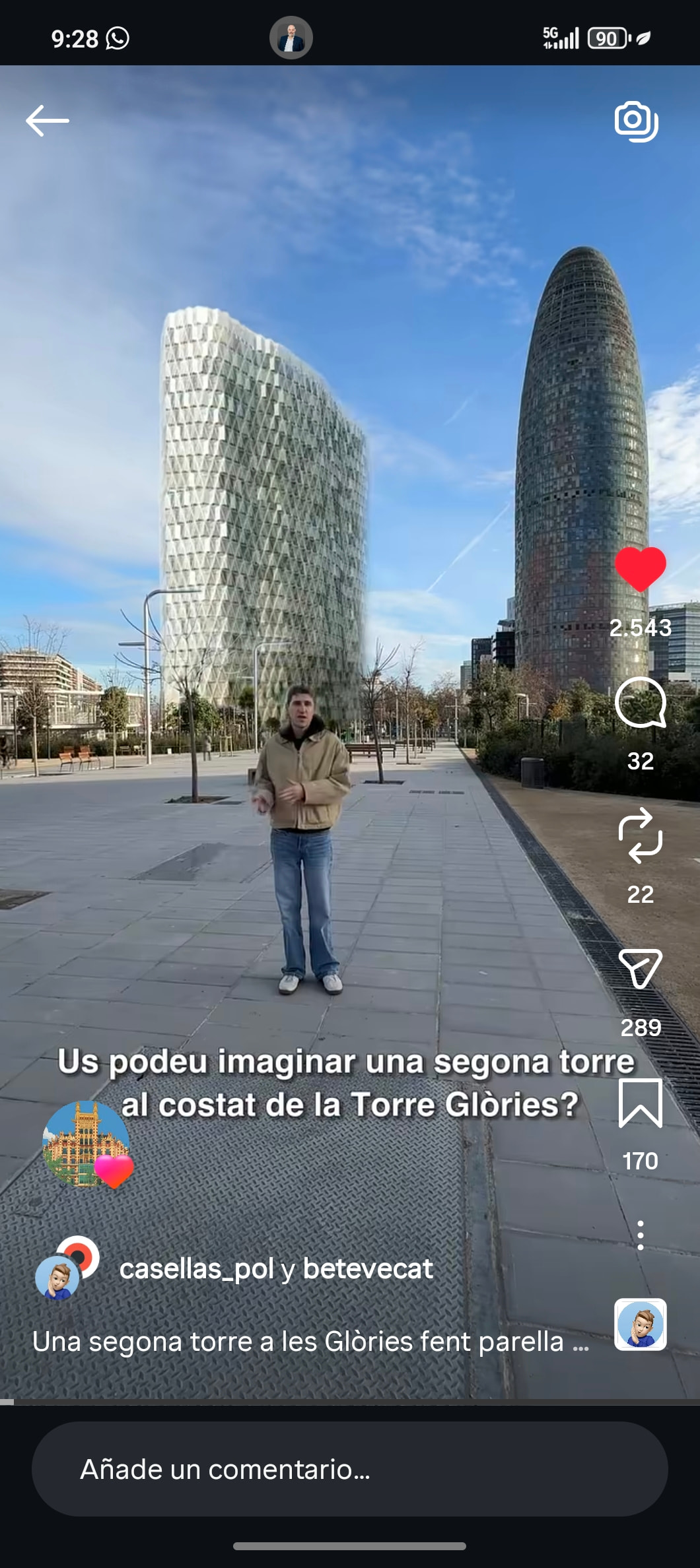This screenshot has height=1568, width=700.
Task: Open the comments on this reel
Action: [x=640, y=703]
